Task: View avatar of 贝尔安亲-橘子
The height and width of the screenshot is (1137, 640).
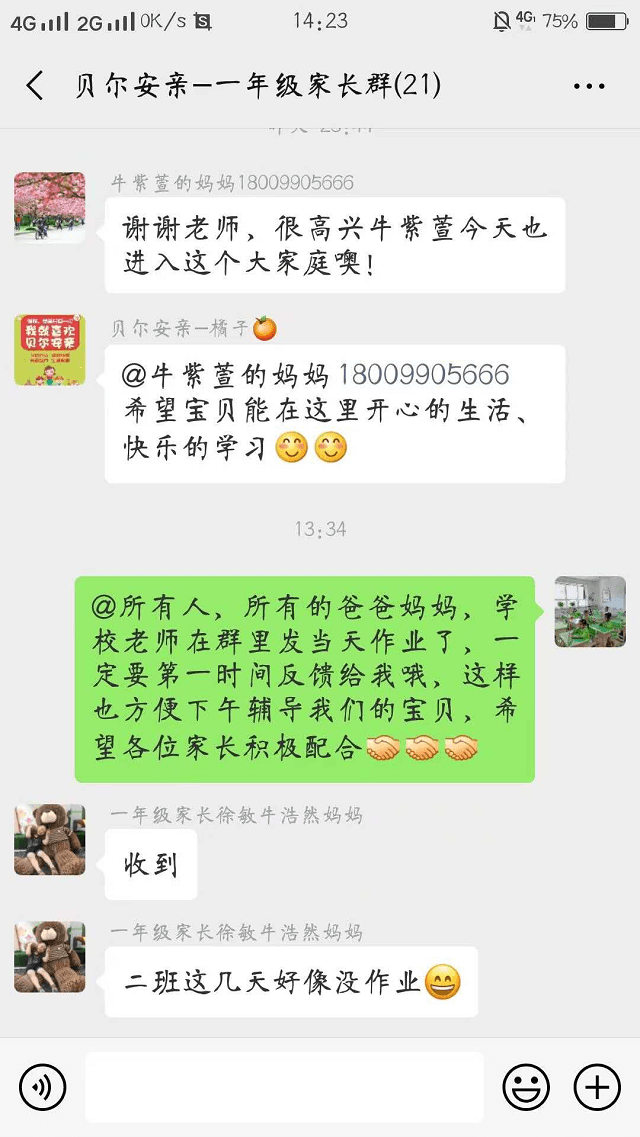Action: (50, 350)
